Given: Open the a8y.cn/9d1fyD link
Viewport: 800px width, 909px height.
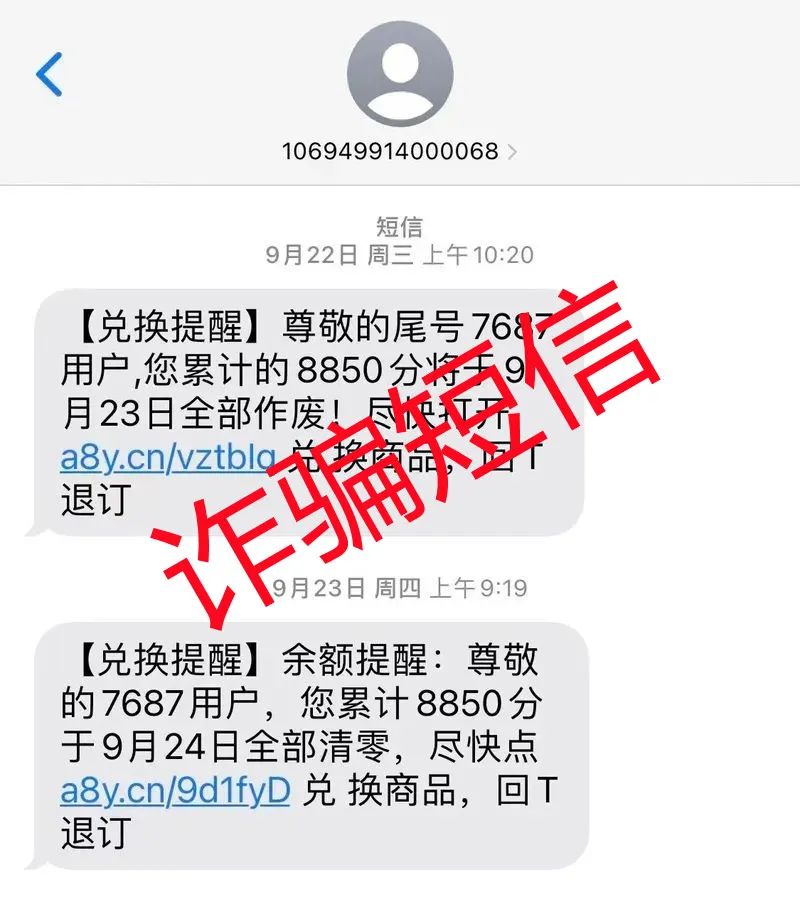Looking at the screenshot, I should pyautogui.click(x=175, y=791).
